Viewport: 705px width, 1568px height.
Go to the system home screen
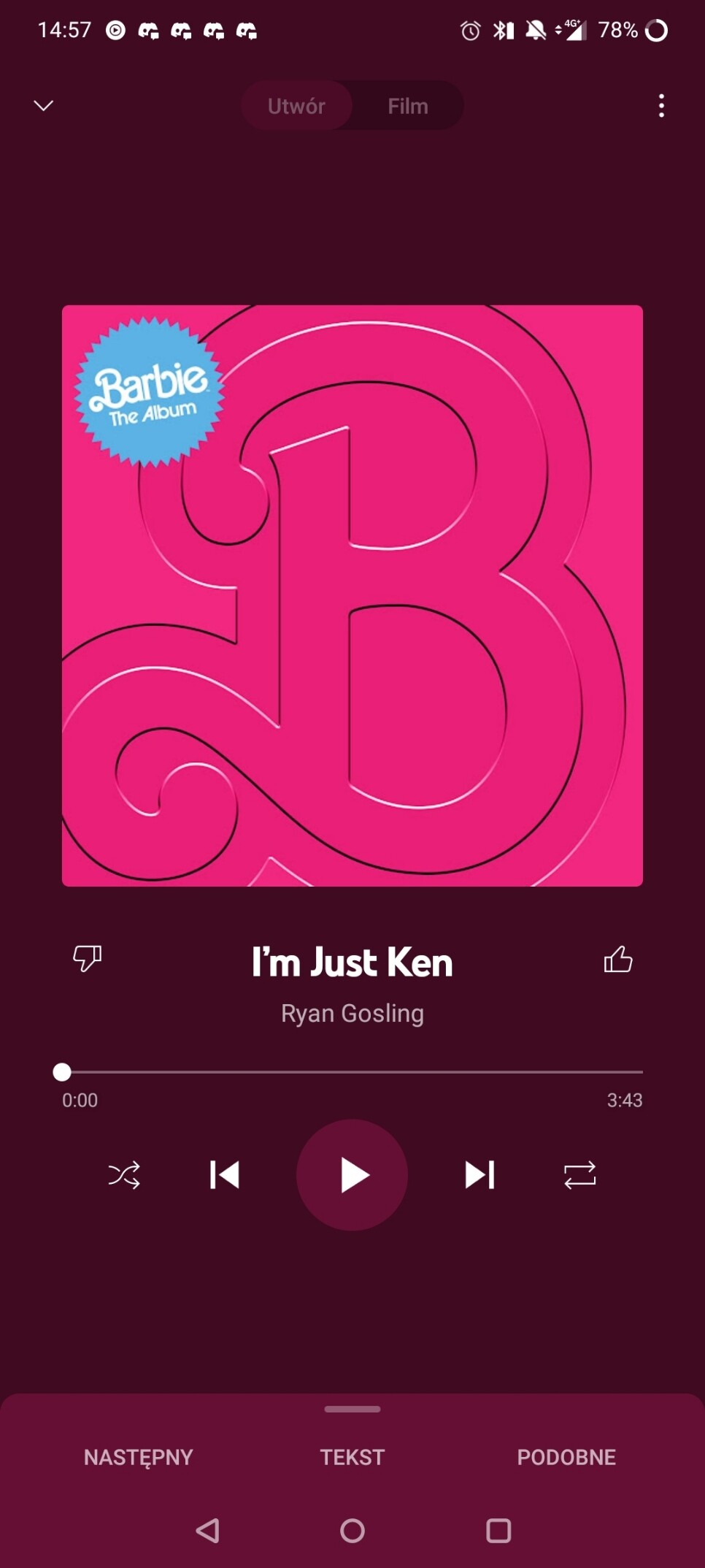point(352,1530)
